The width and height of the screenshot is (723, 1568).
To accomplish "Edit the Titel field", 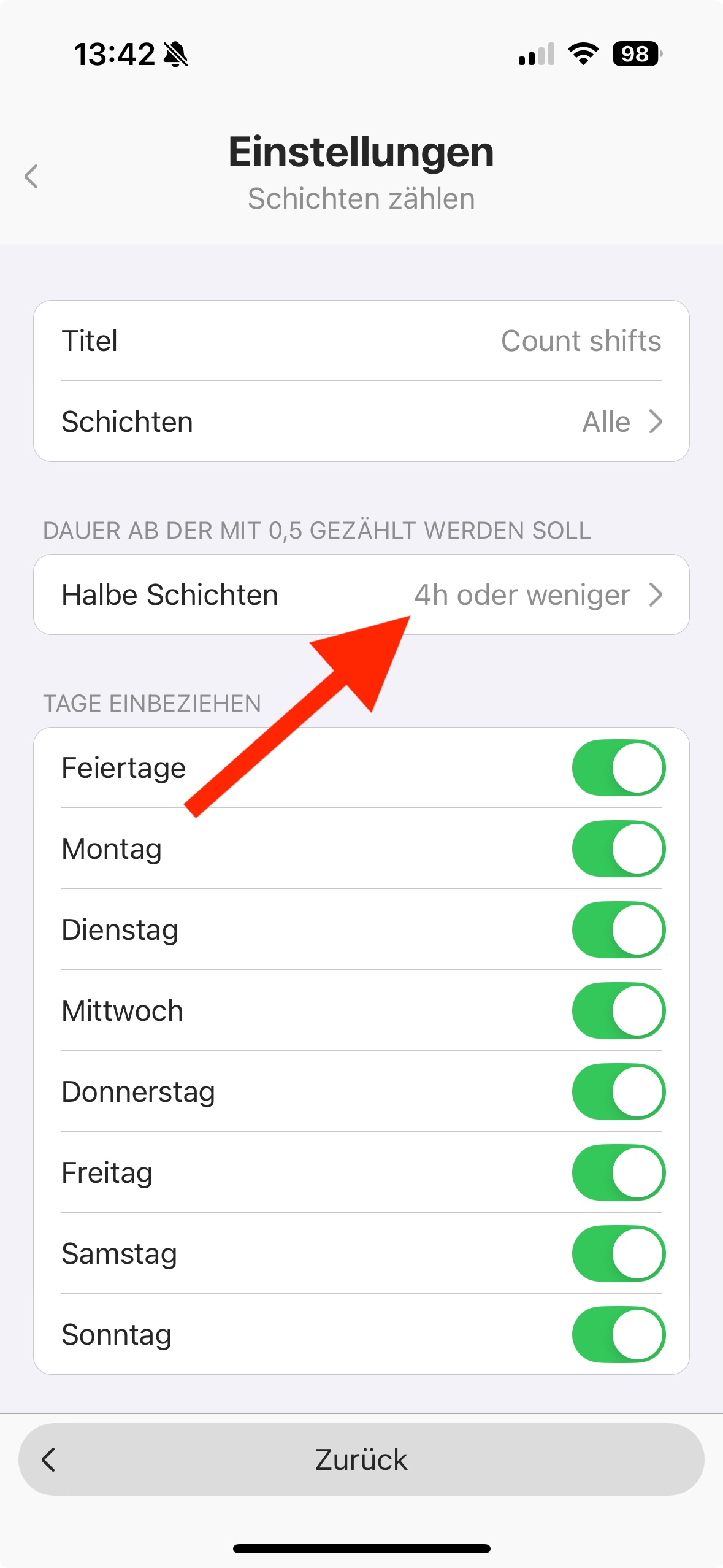I will 580,341.
